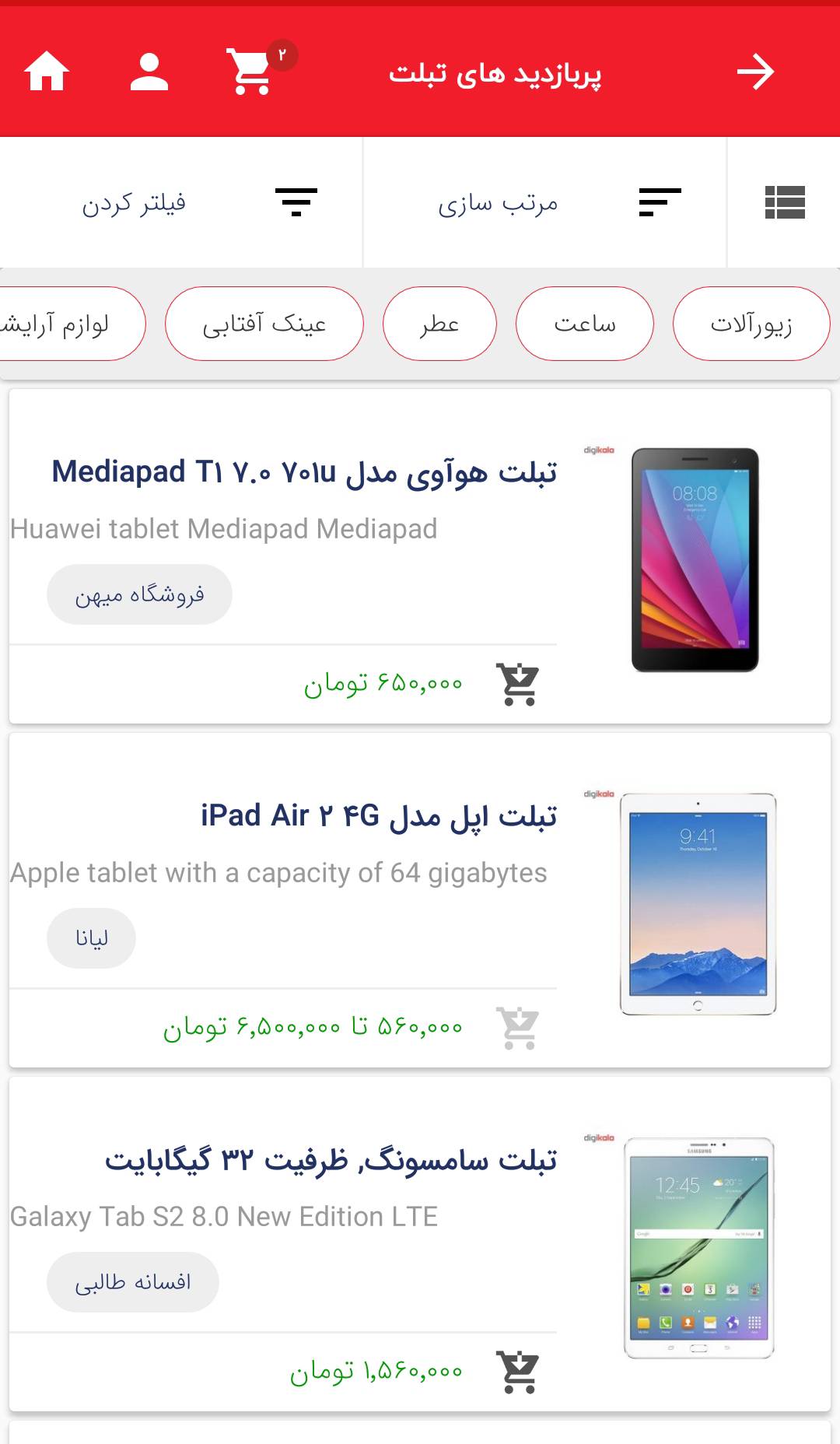
Task: Open the user profile icon
Action: click(x=149, y=74)
